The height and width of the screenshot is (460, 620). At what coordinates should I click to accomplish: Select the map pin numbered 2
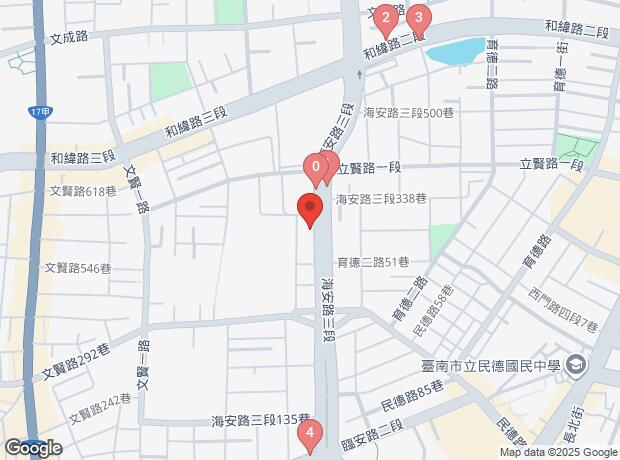point(386,19)
